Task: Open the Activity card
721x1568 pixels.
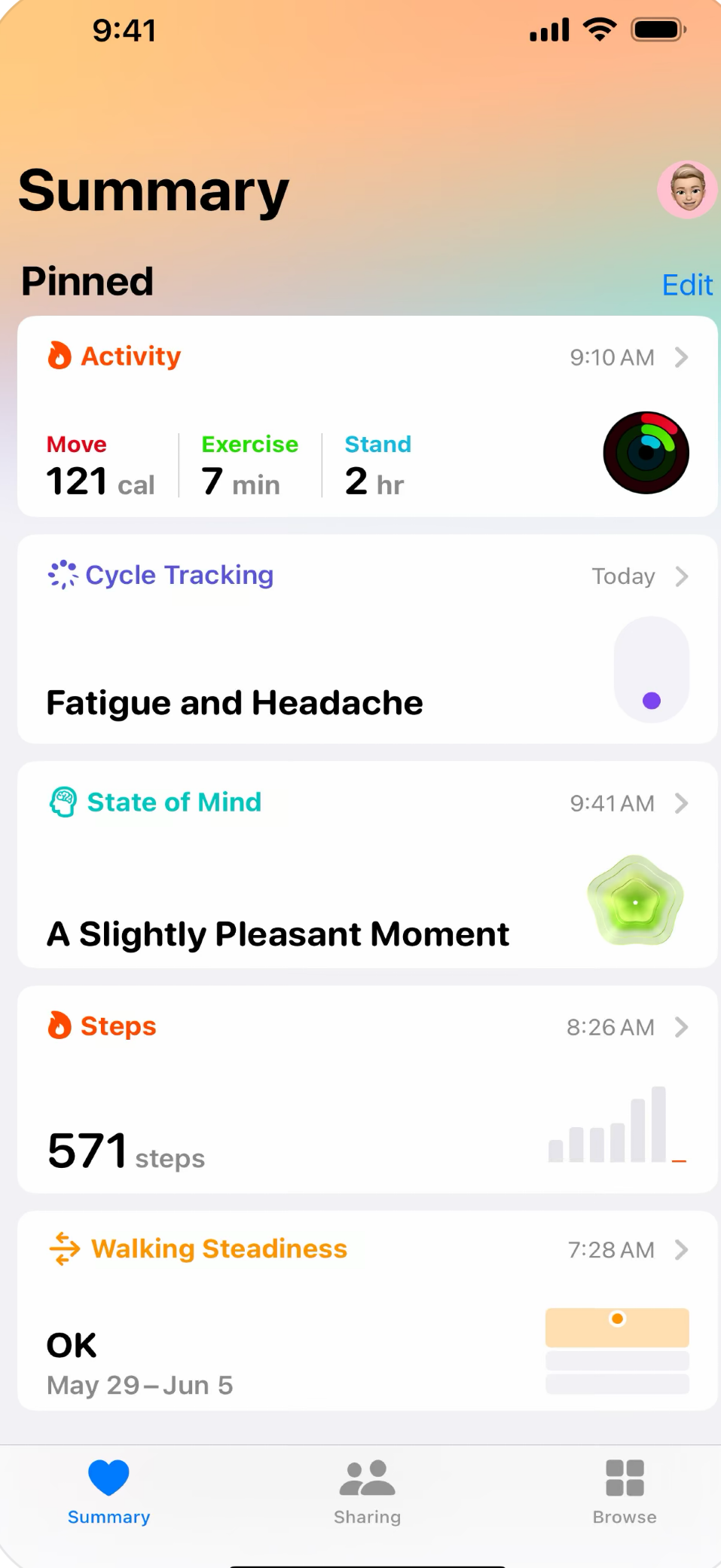Action: 367,416
